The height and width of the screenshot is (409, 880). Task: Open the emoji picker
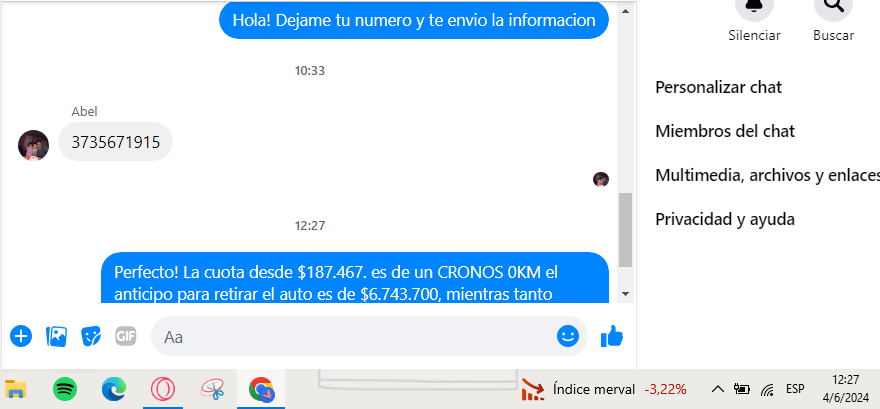(568, 336)
